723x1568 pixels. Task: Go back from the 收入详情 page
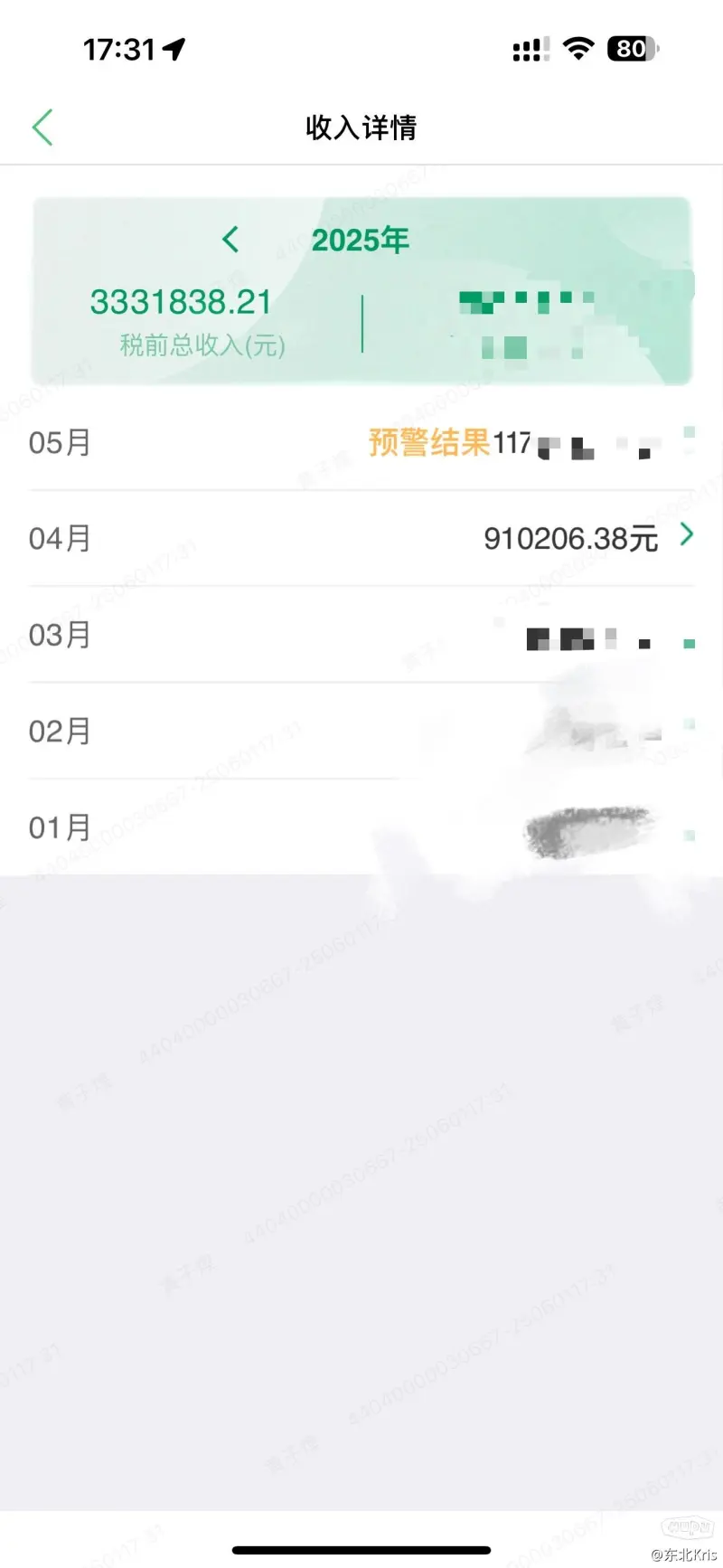click(x=42, y=128)
